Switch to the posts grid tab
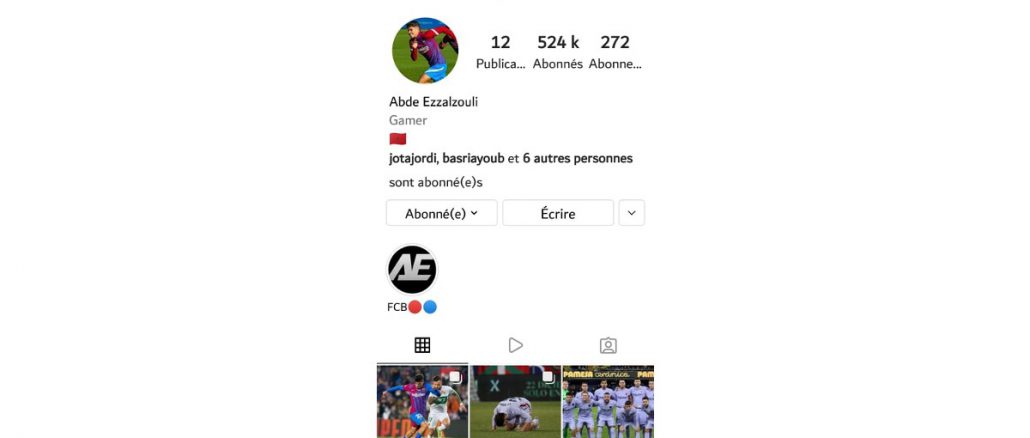The image size is (1030, 438). click(422, 345)
